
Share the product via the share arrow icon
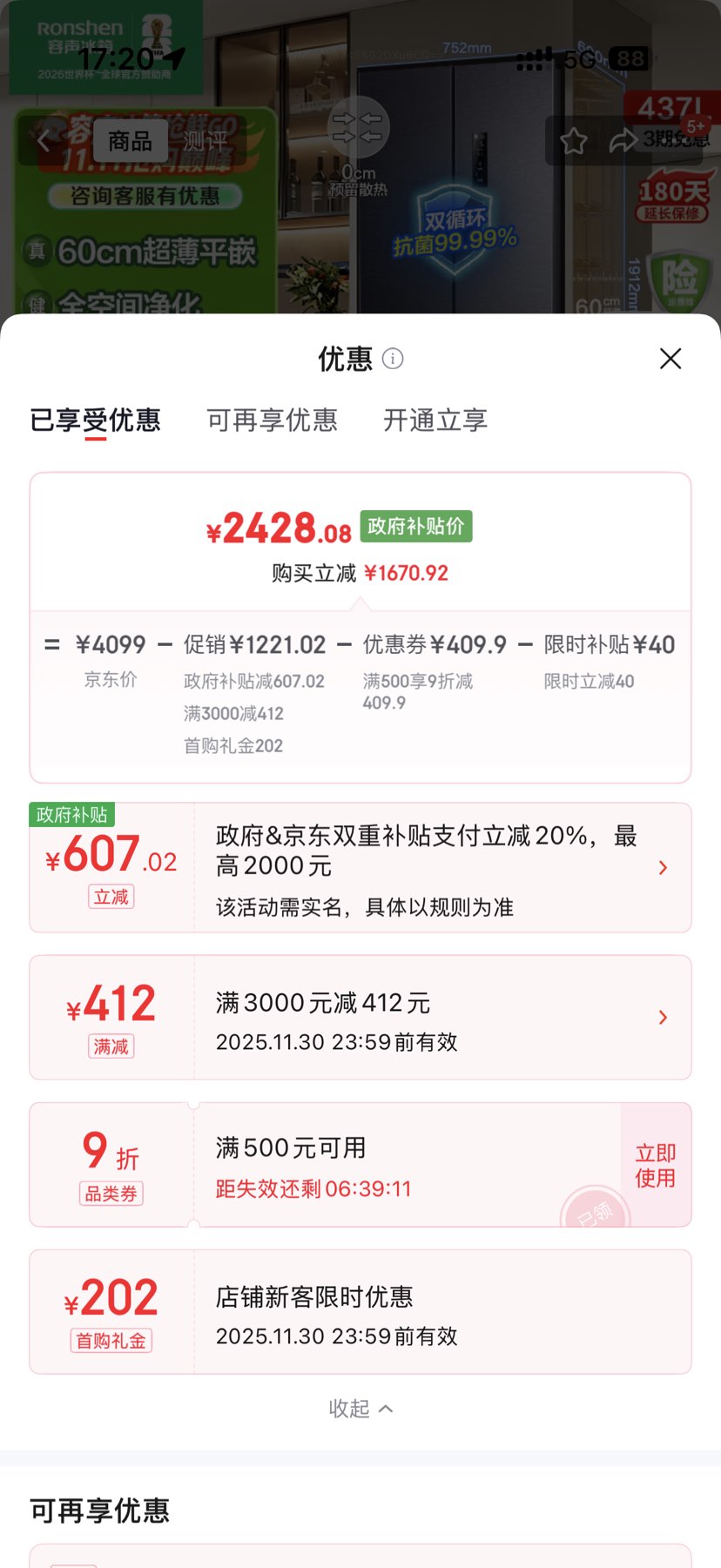(x=623, y=141)
